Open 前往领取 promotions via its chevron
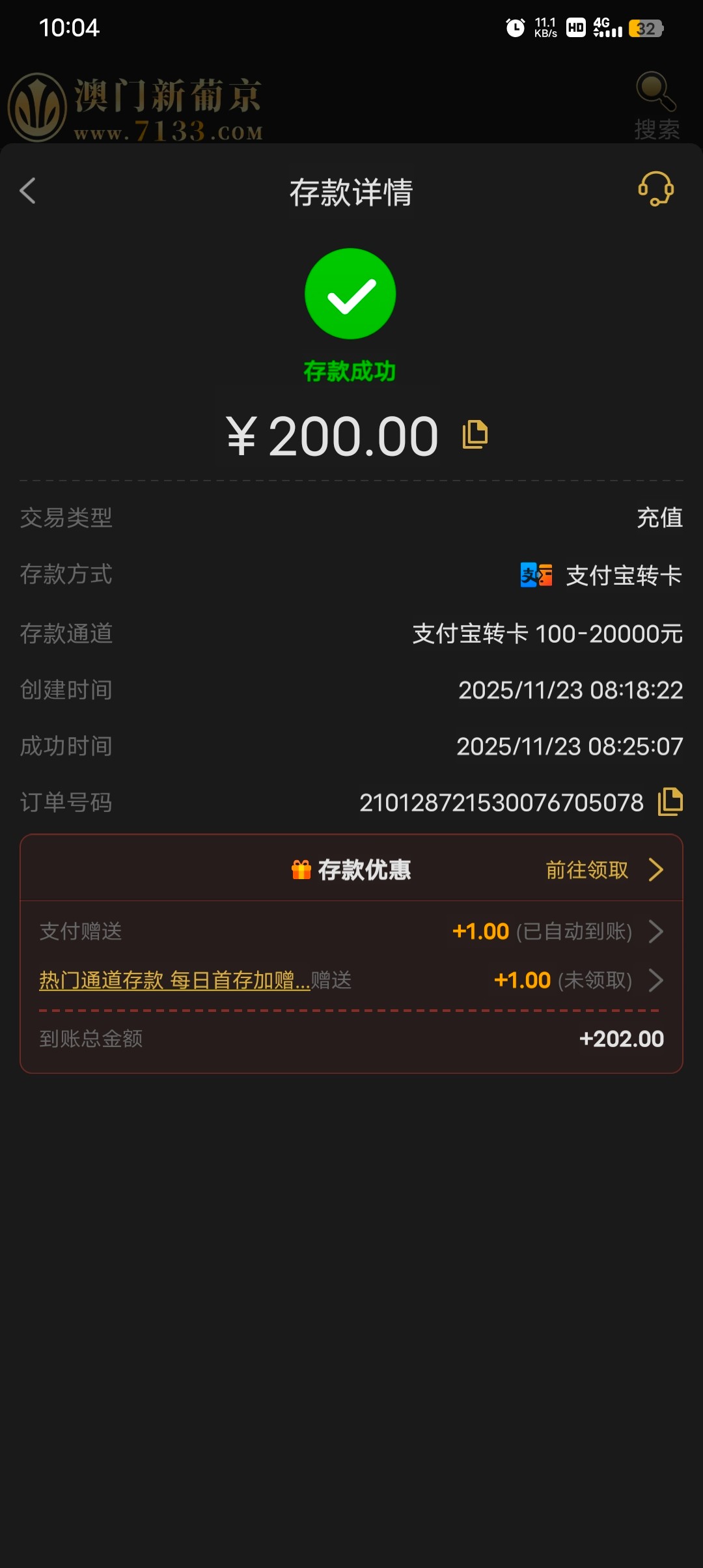Image resolution: width=703 pixels, height=1568 pixels. coord(657,870)
